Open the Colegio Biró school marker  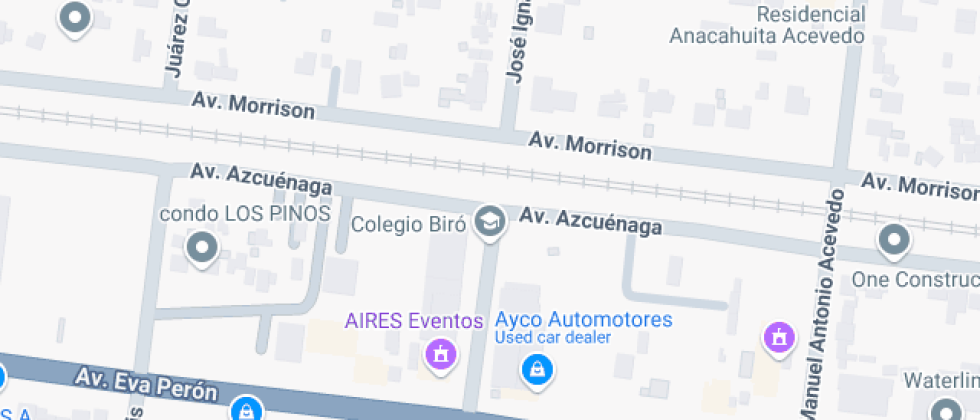pos(489,221)
